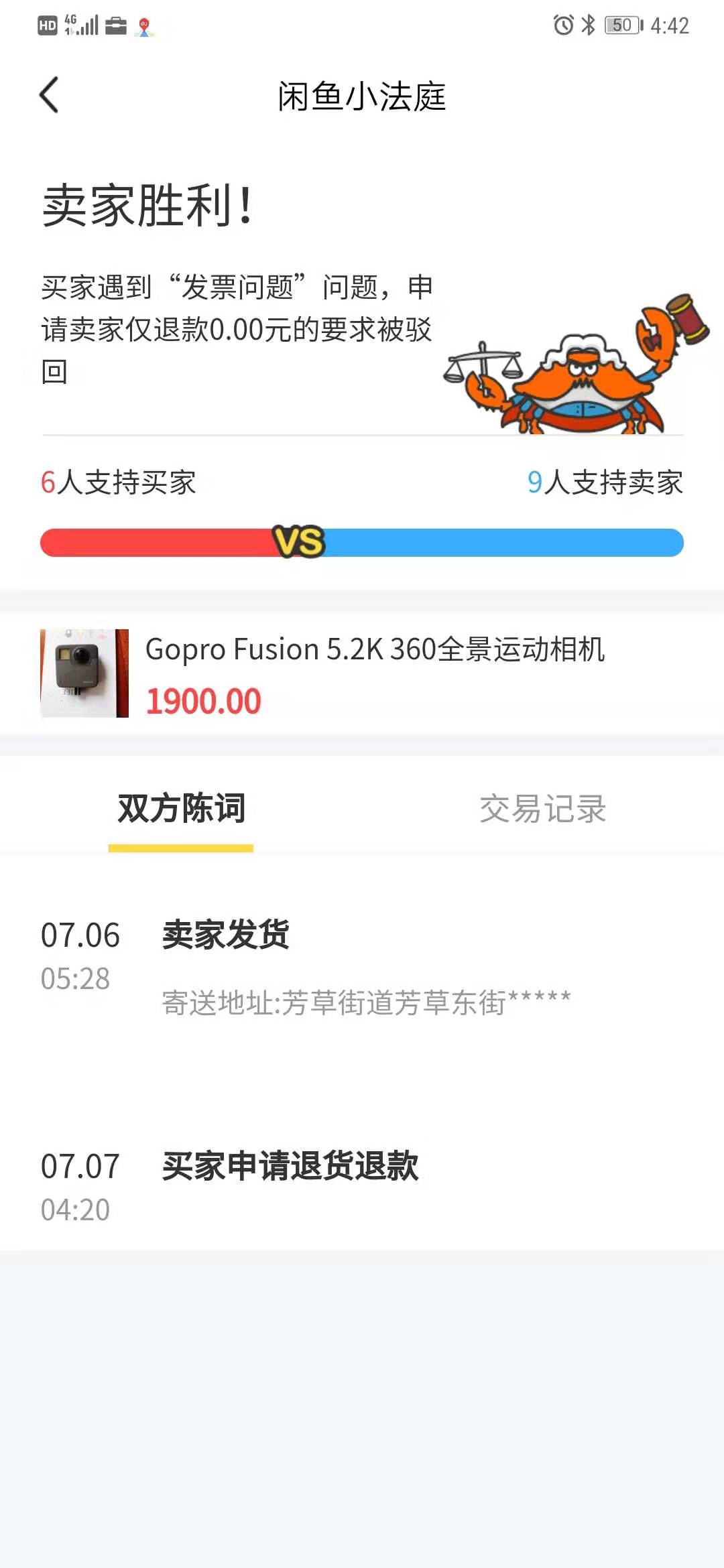Tap the back arrow to leave 闲鱼小法庭
Viewport: 724px width, 1568px height.
49,95
